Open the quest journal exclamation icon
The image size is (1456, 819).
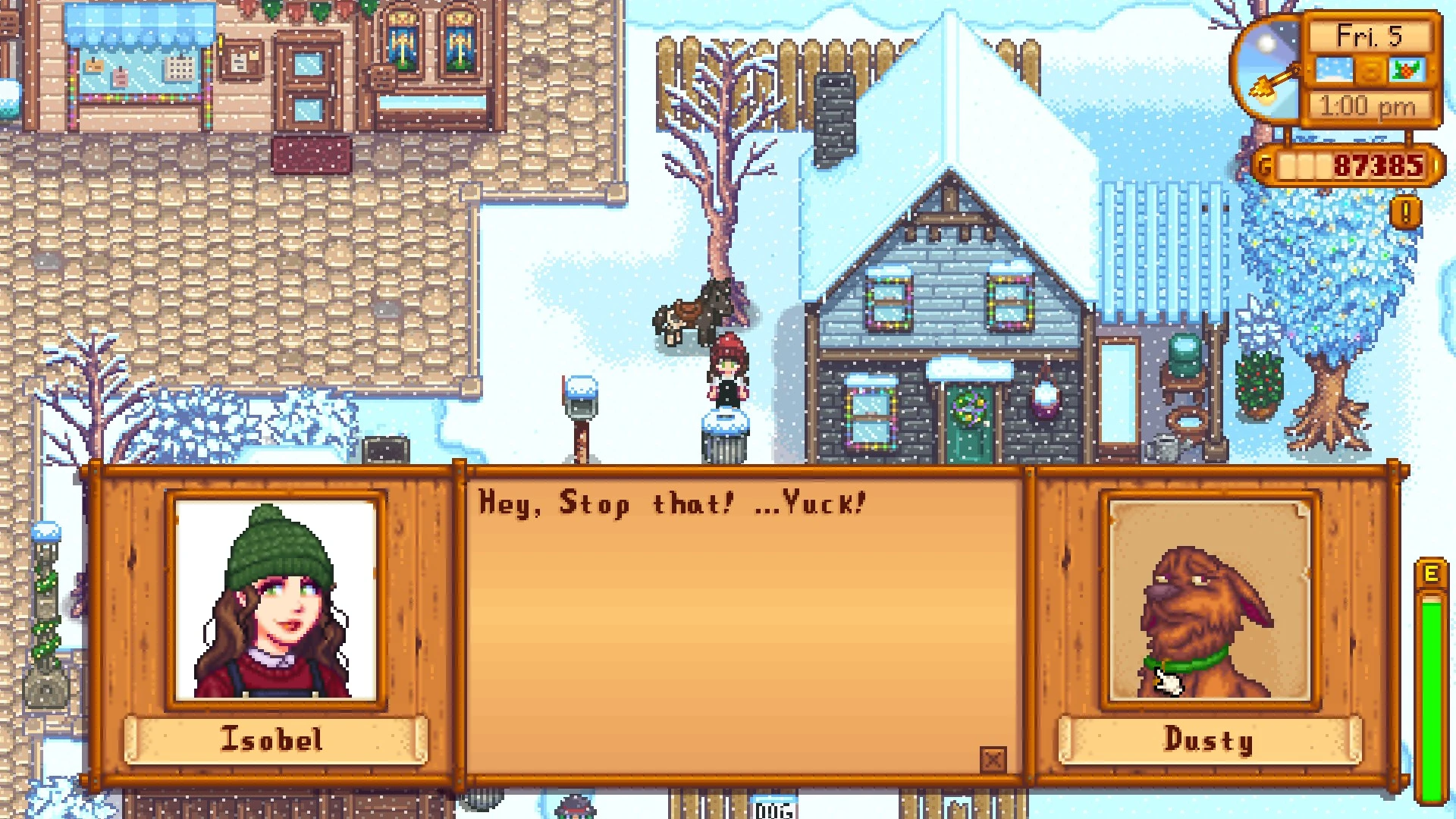(1405, 212)
